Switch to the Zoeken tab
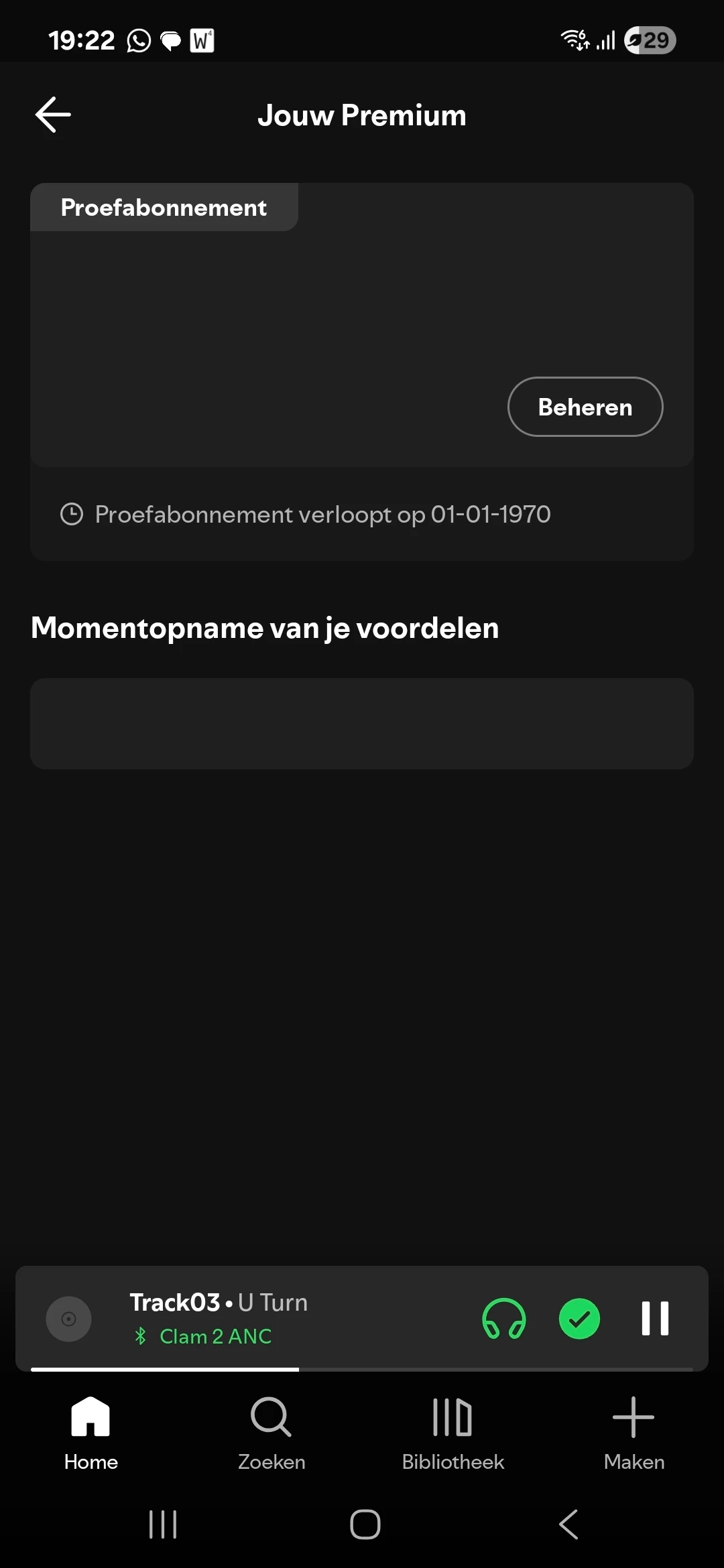This screenshot has width=724, height=1568. 271,1432
